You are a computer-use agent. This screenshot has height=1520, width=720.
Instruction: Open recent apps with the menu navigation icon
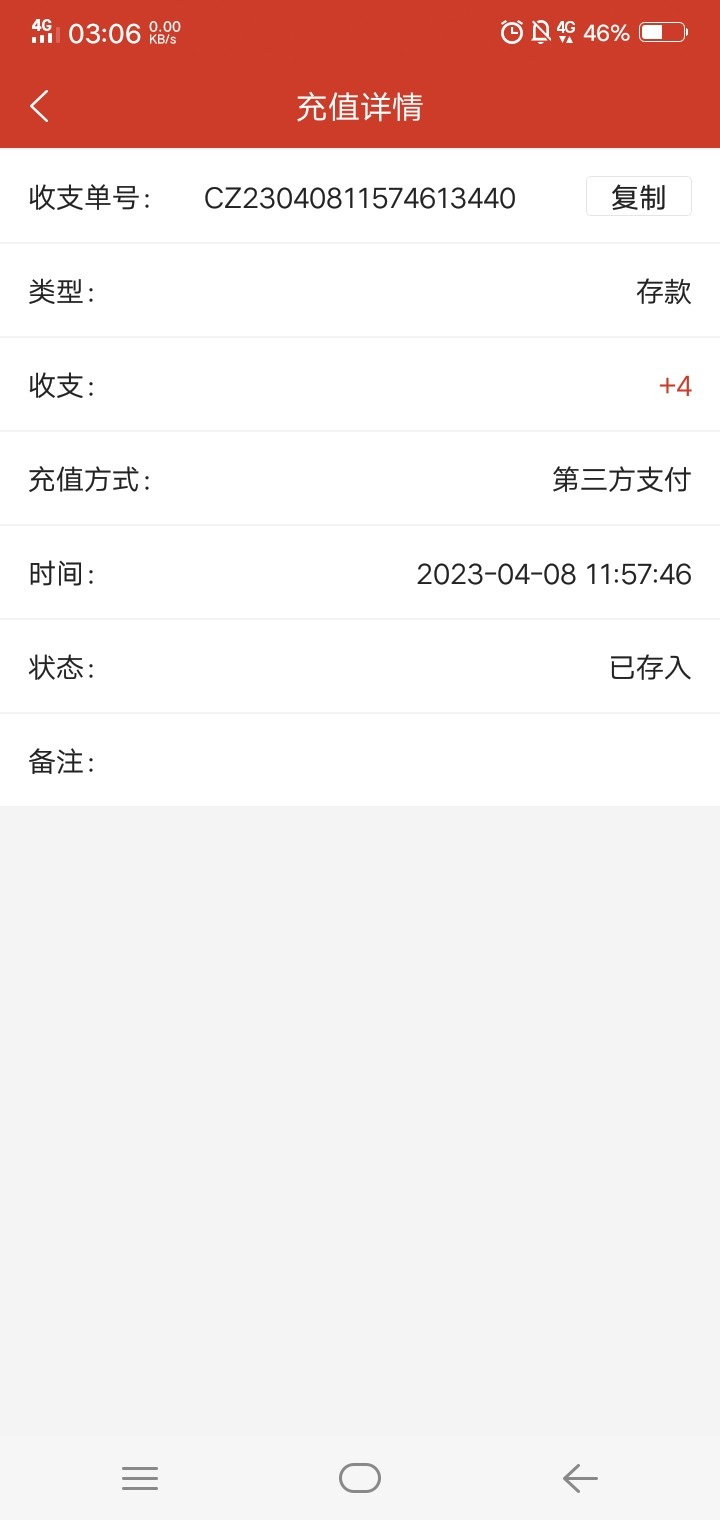140,1477
